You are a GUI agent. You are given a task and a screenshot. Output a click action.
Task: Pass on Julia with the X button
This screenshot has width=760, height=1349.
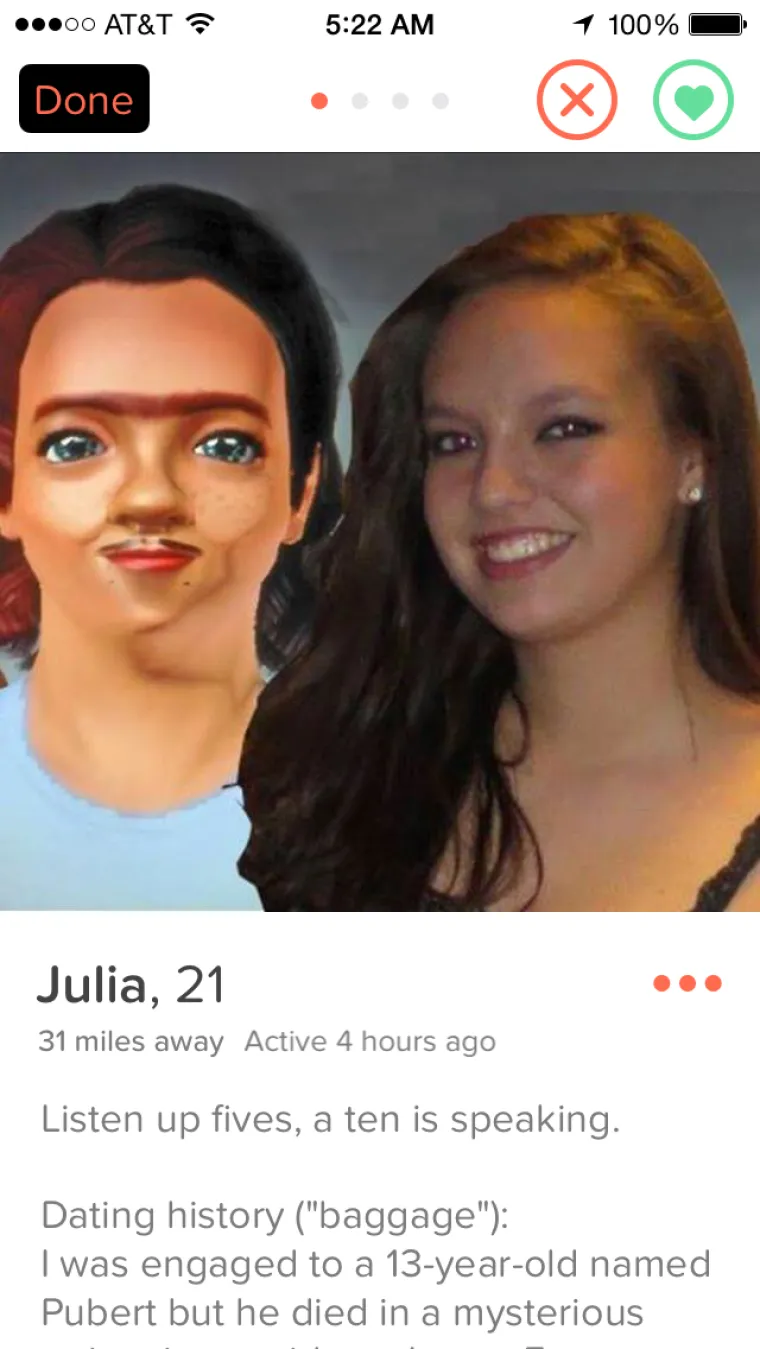(x=577, y=100)
